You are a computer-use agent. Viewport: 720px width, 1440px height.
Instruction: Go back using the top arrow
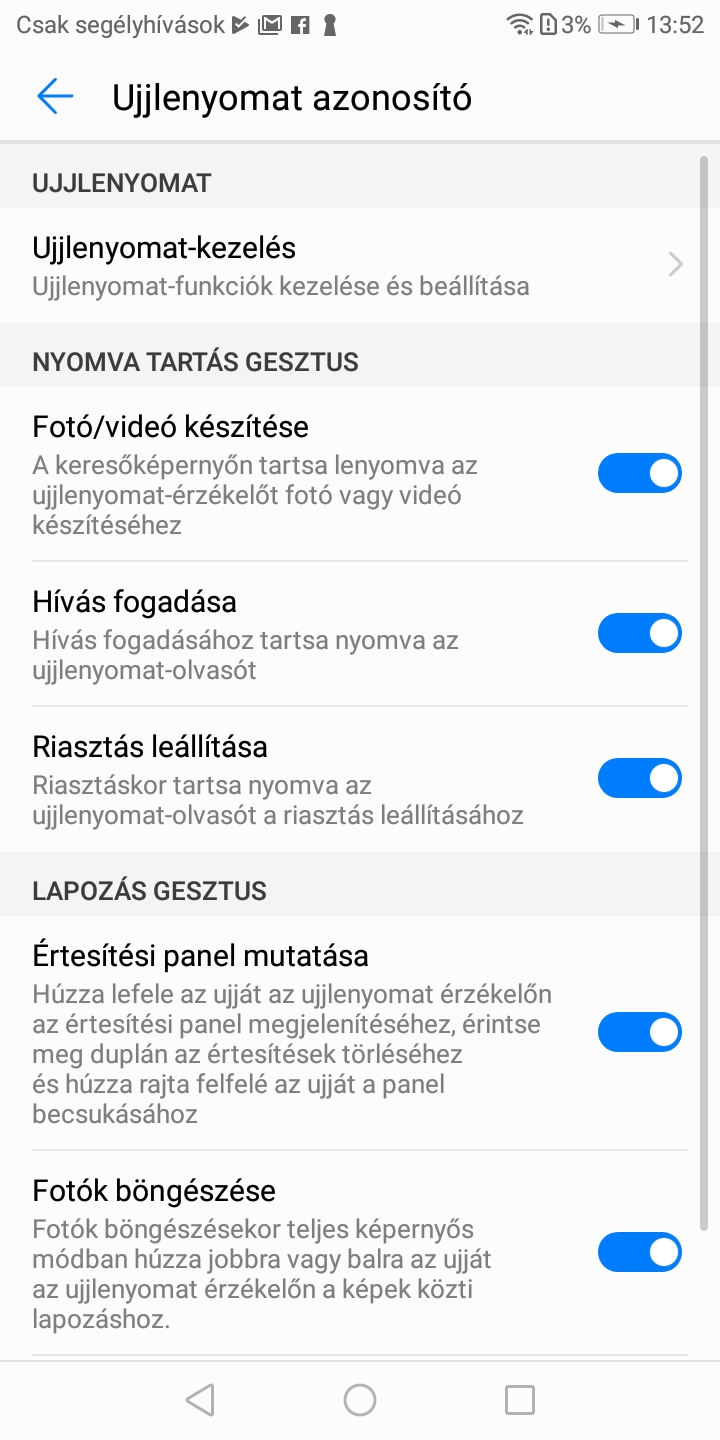pyautogui.click(x=55, y=97)
